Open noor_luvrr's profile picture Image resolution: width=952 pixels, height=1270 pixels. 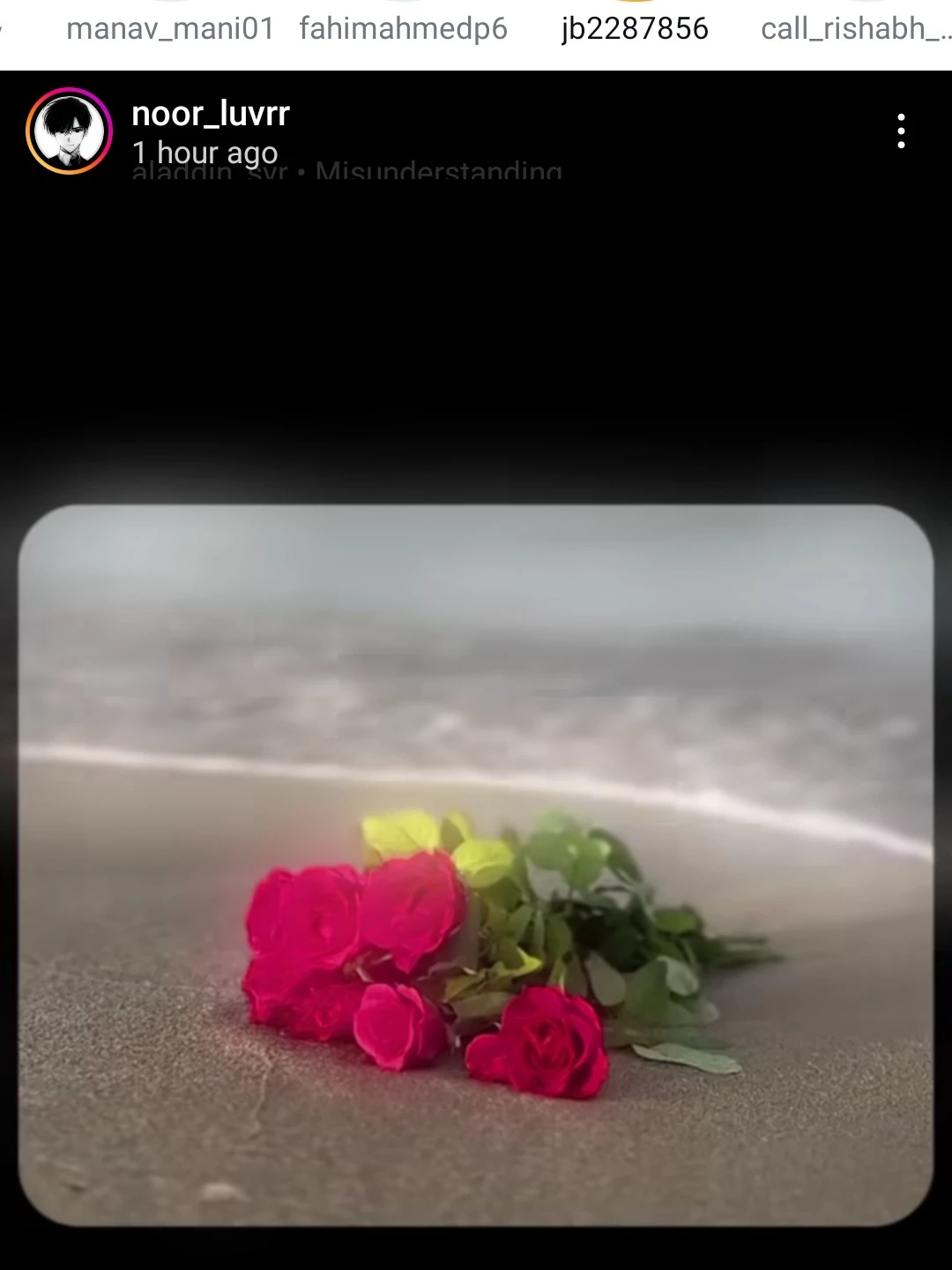click(69, 131)
